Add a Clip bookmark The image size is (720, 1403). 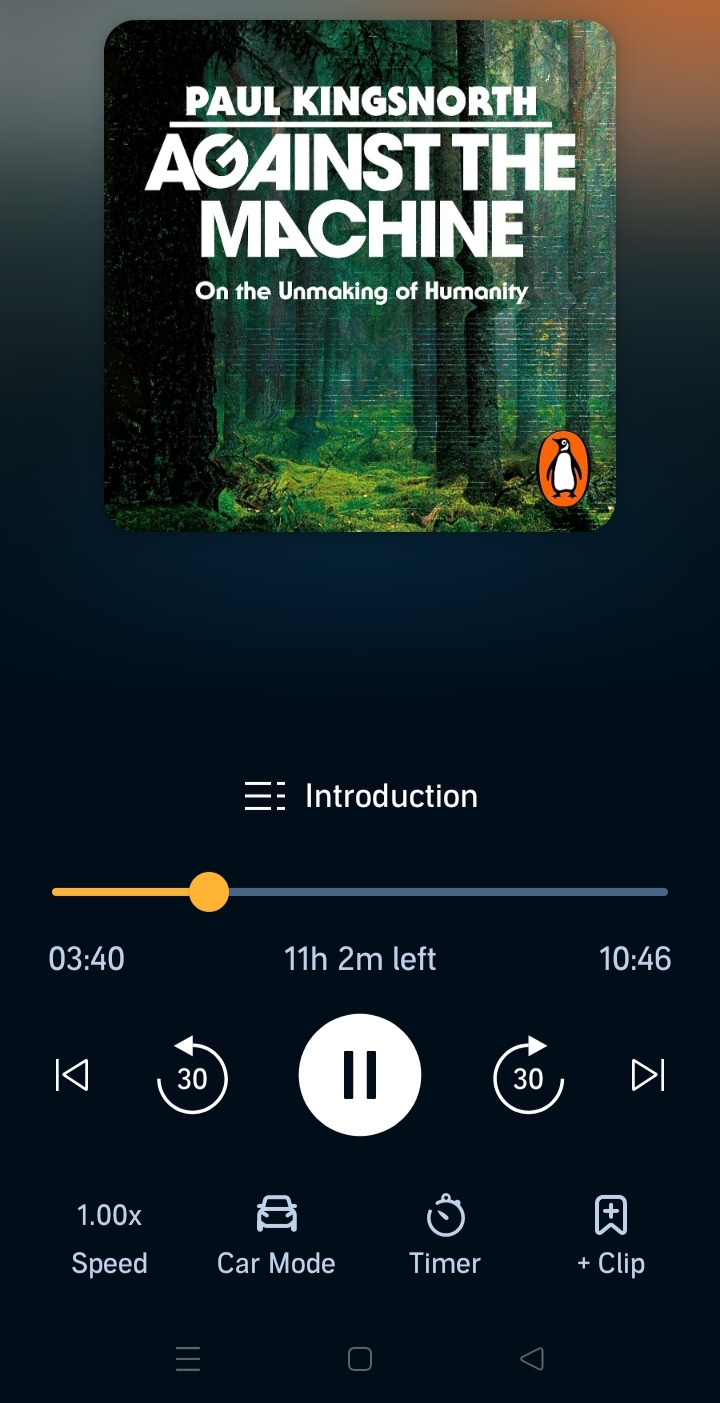(611, 1238)
